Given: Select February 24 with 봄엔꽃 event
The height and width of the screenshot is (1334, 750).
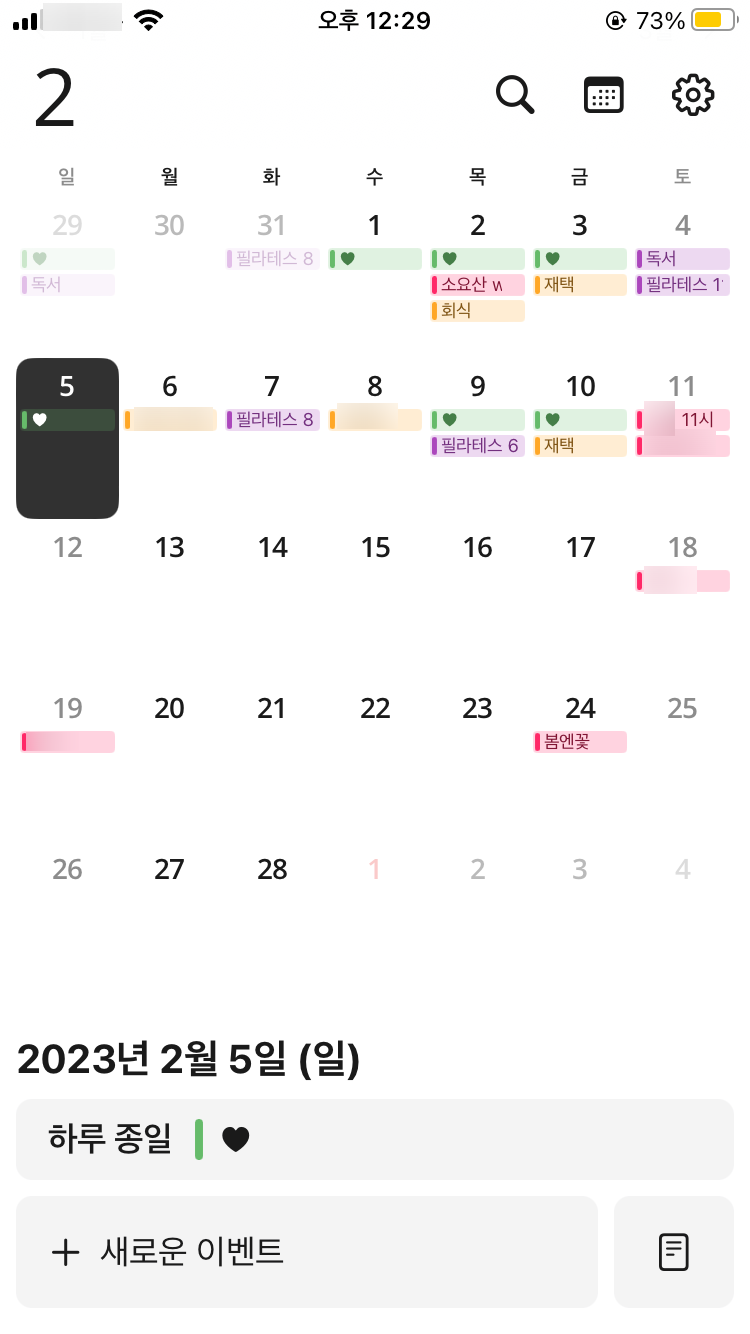Looking at the screenshot, I should point(580,760).
